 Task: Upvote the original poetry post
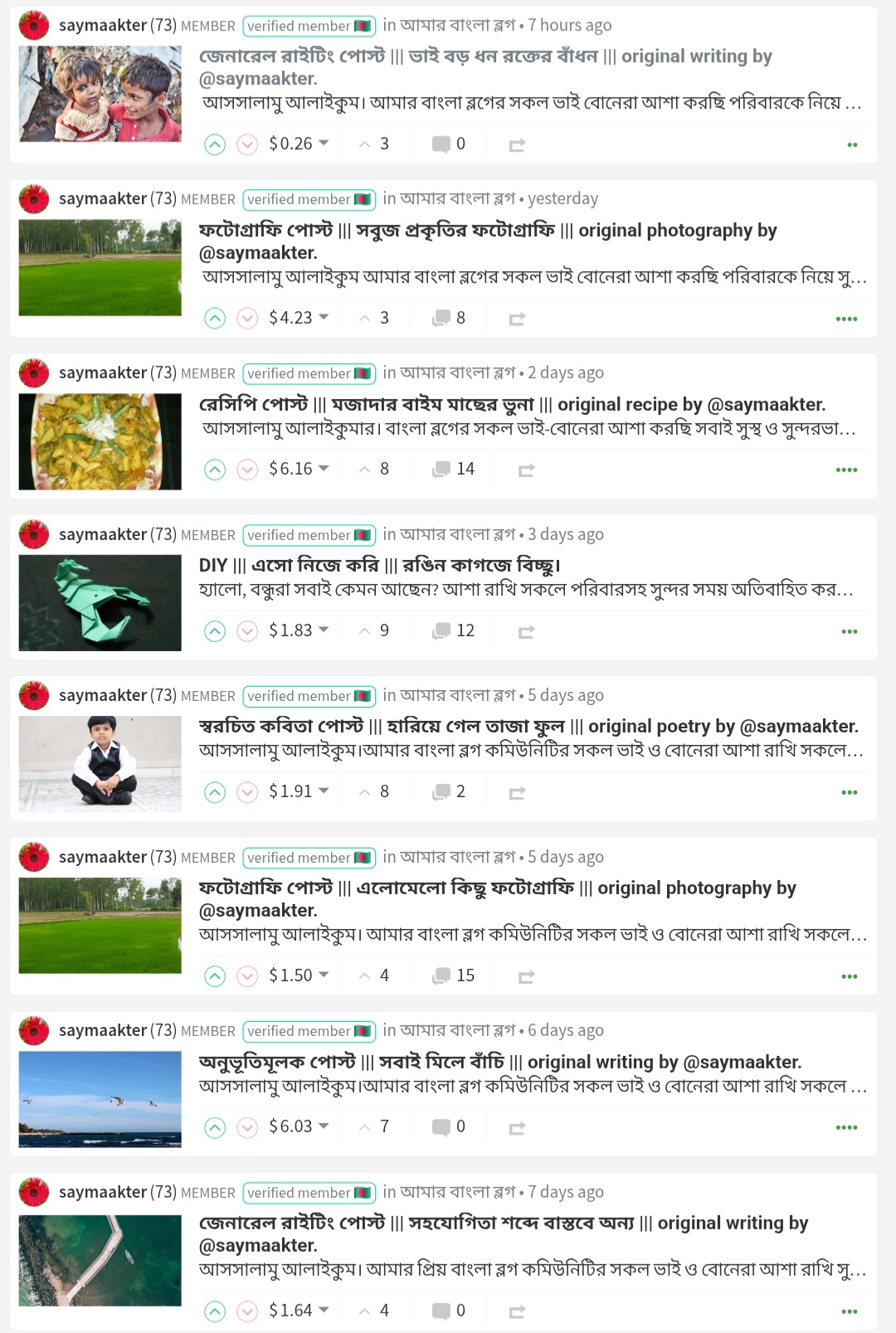(x=215, y=792)
